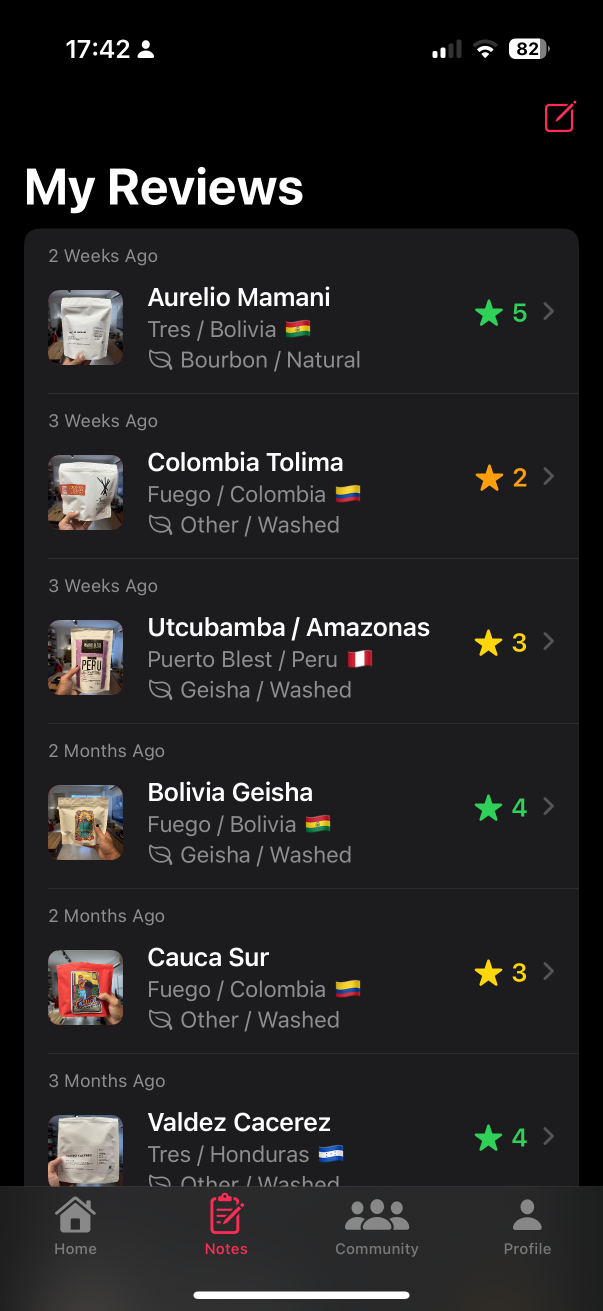Select the Bolivia Geisha review
This screenshot has width=603, height=1311.
(x=300, y=822)
